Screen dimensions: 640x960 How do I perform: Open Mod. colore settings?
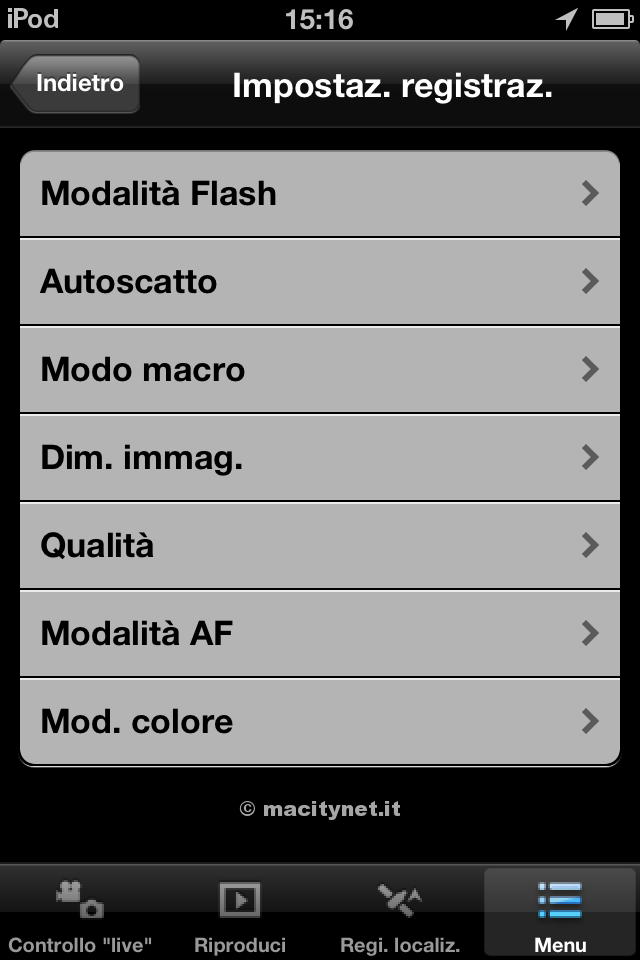pos(320,722)
